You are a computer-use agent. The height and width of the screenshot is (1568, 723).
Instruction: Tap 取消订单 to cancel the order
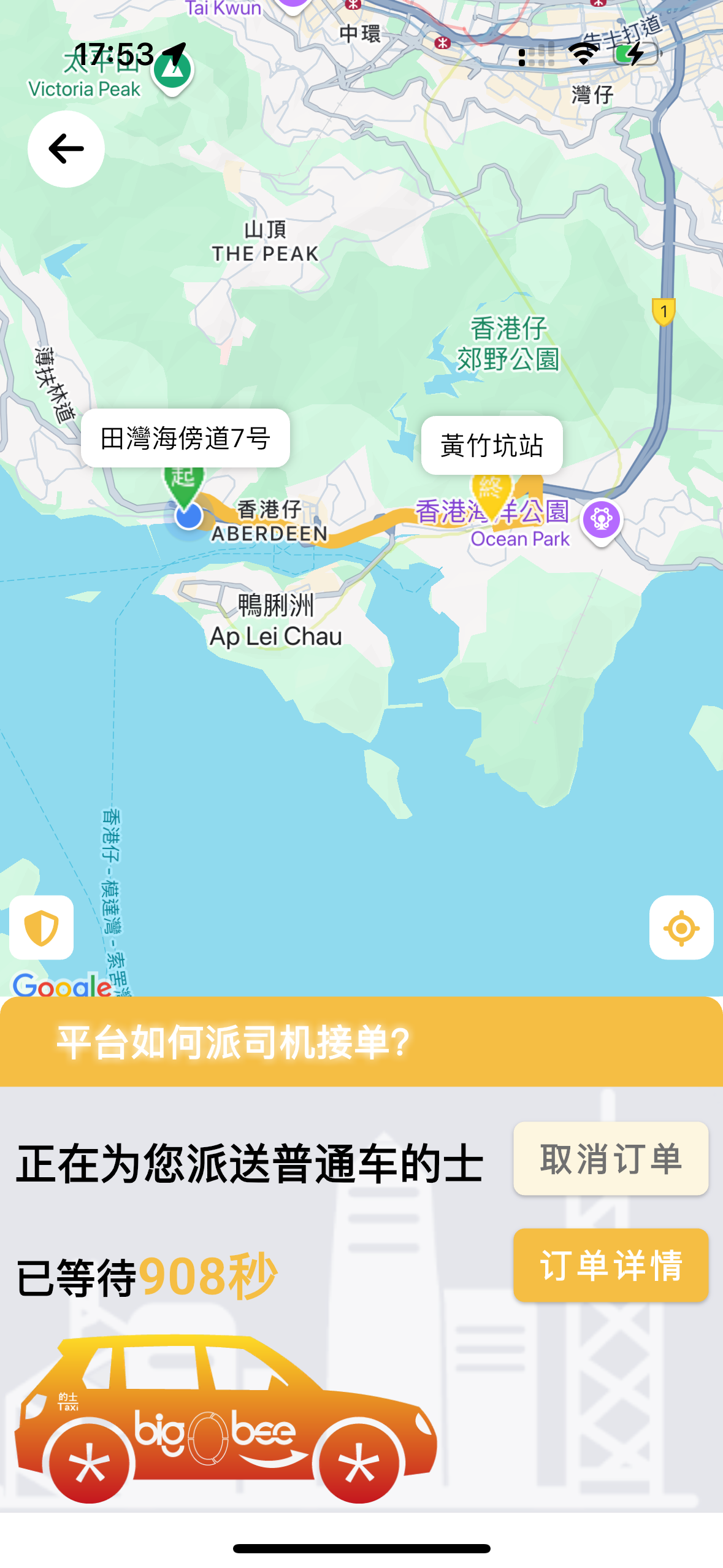point(610,1158)
